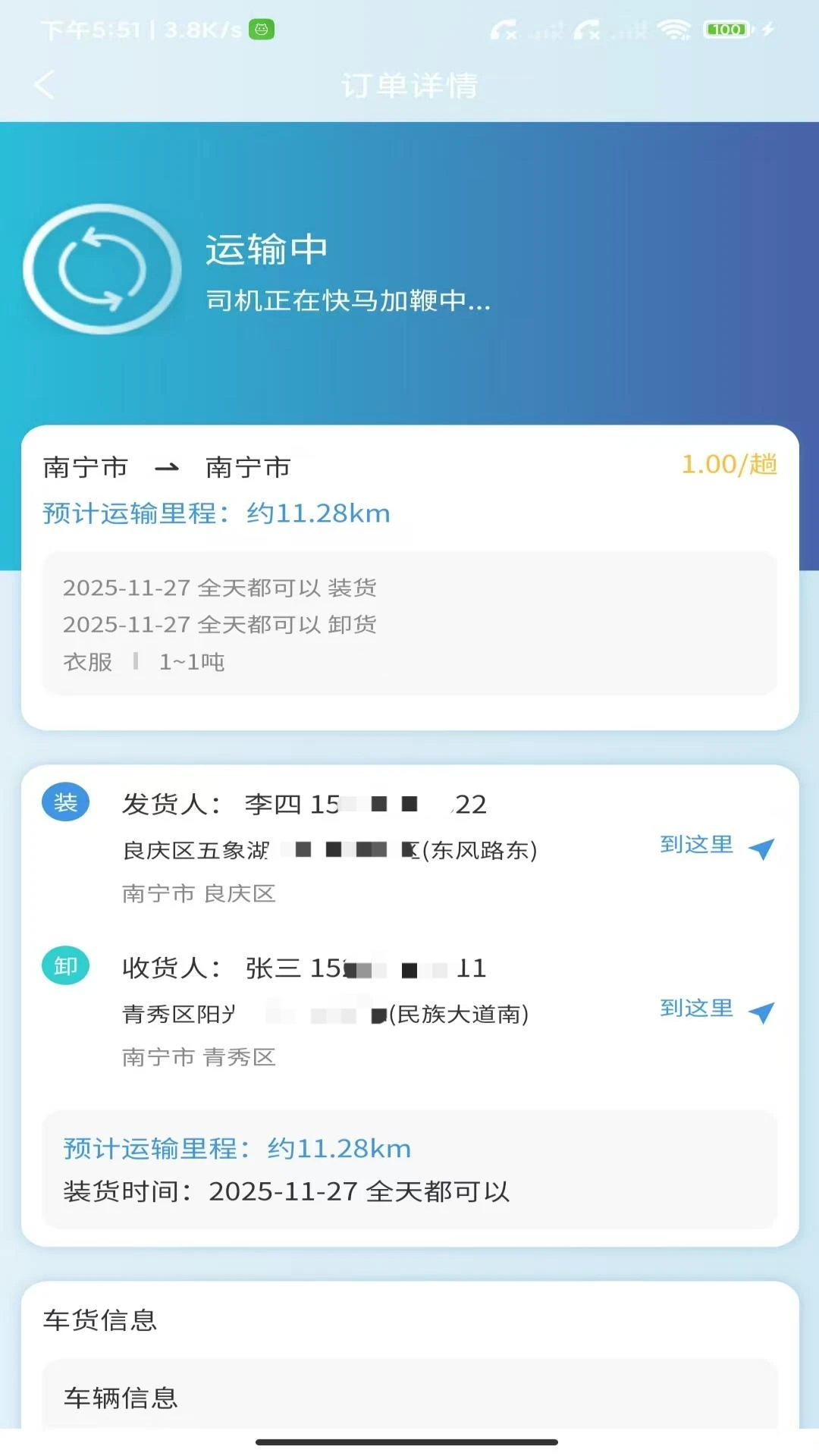The height and width of the screenshot is (1456, 819).
Task: Open navigation via sender's 到这里 link
Action: click(695, 846)
